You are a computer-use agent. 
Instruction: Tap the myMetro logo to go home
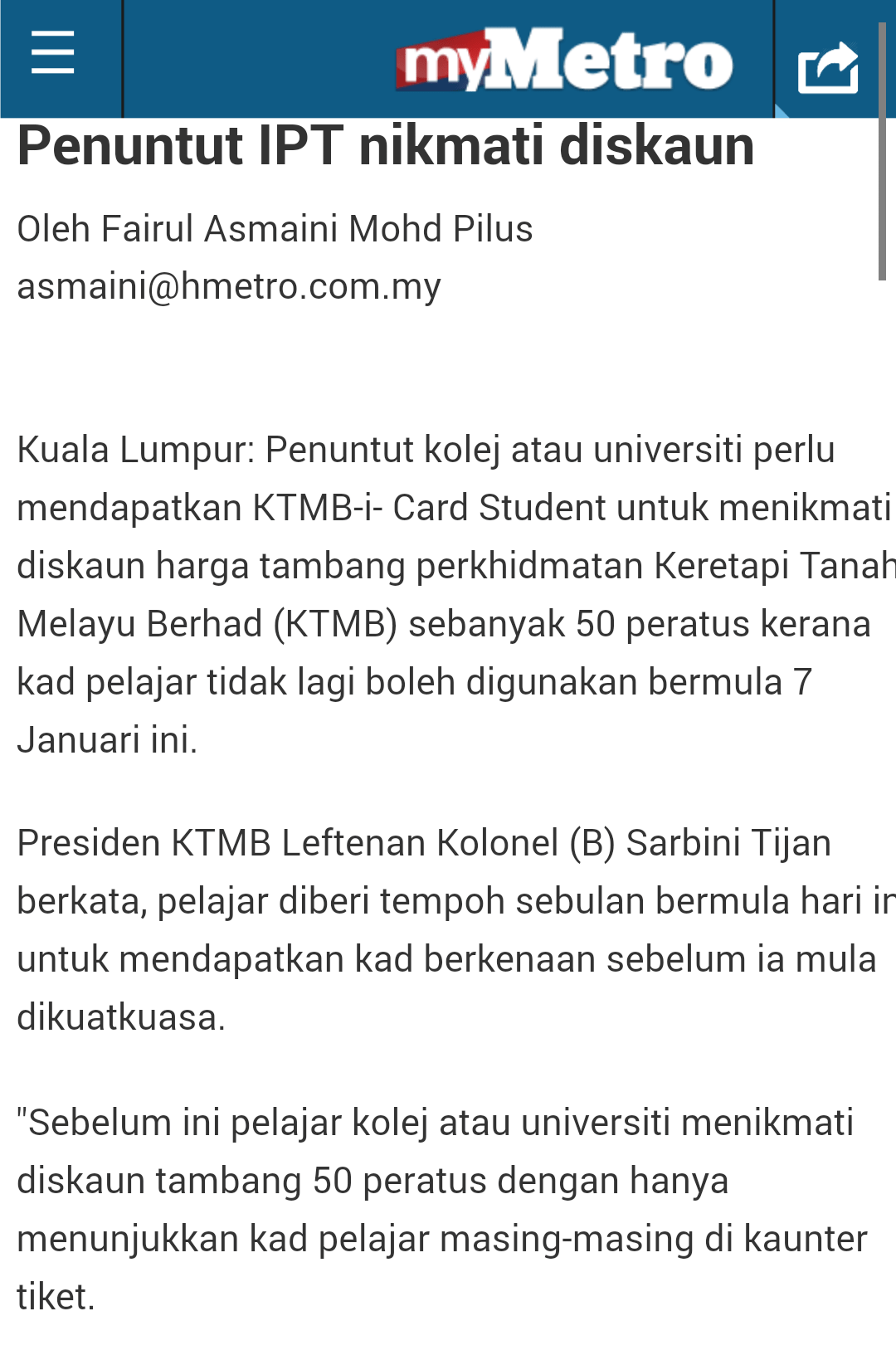564,60
